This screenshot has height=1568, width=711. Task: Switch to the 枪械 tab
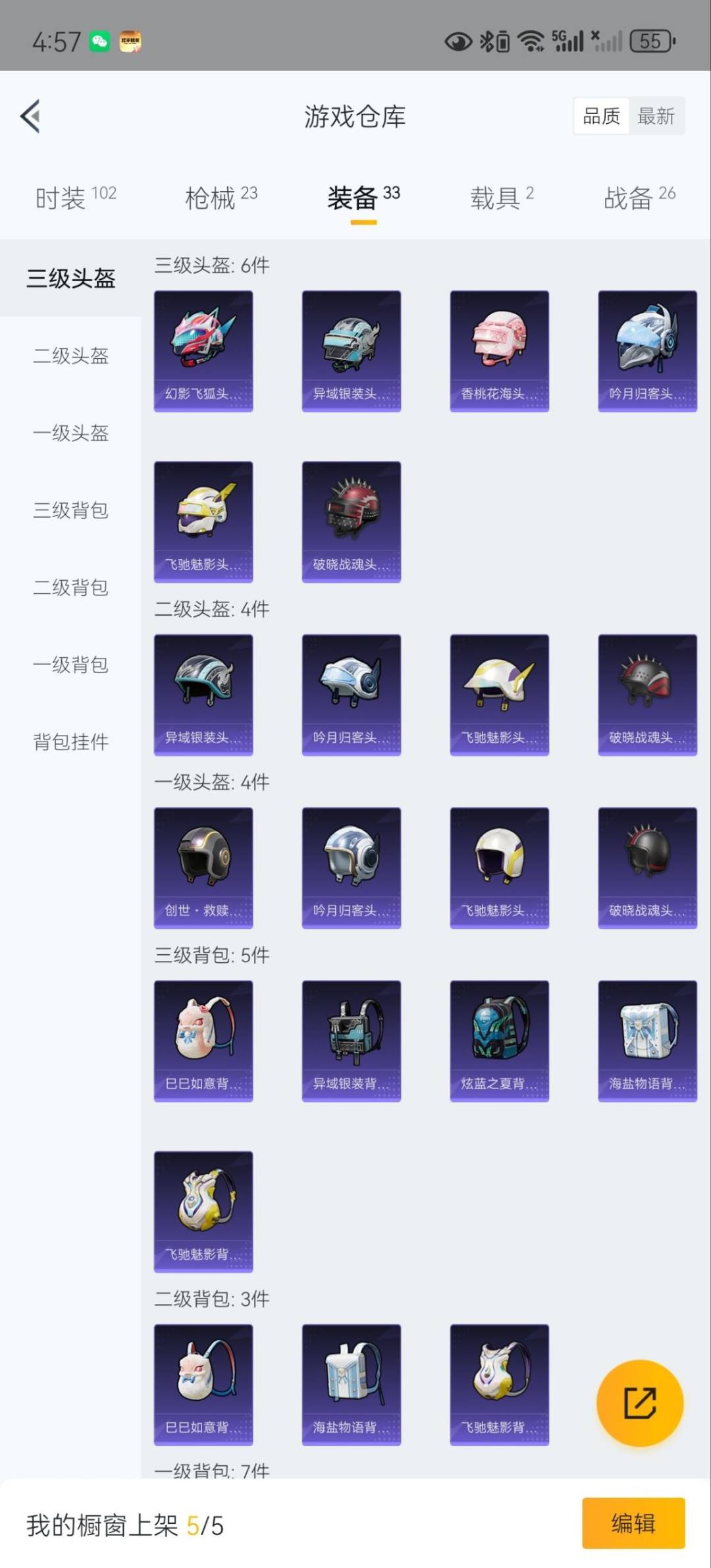(221, 198)
